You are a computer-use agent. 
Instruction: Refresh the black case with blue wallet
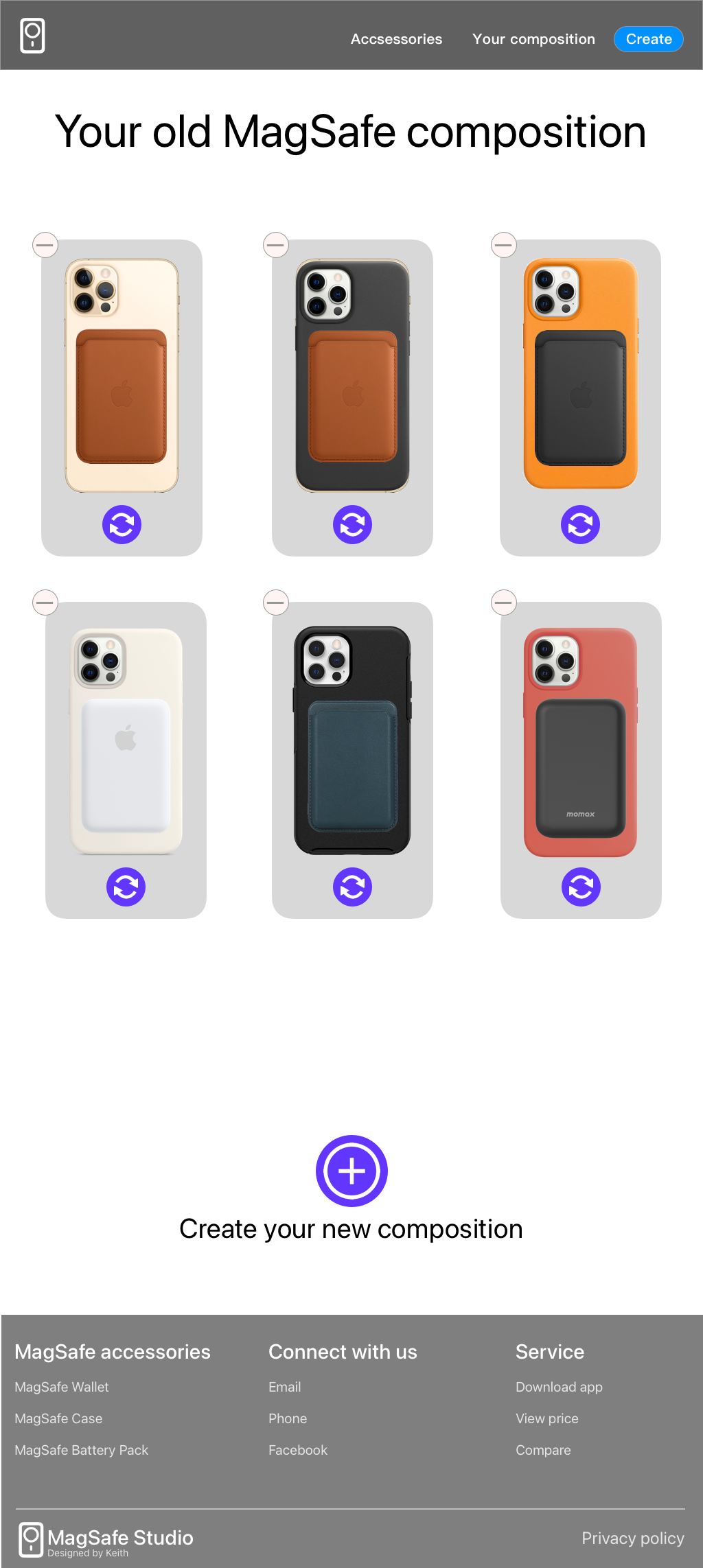[x=352, y=887]
